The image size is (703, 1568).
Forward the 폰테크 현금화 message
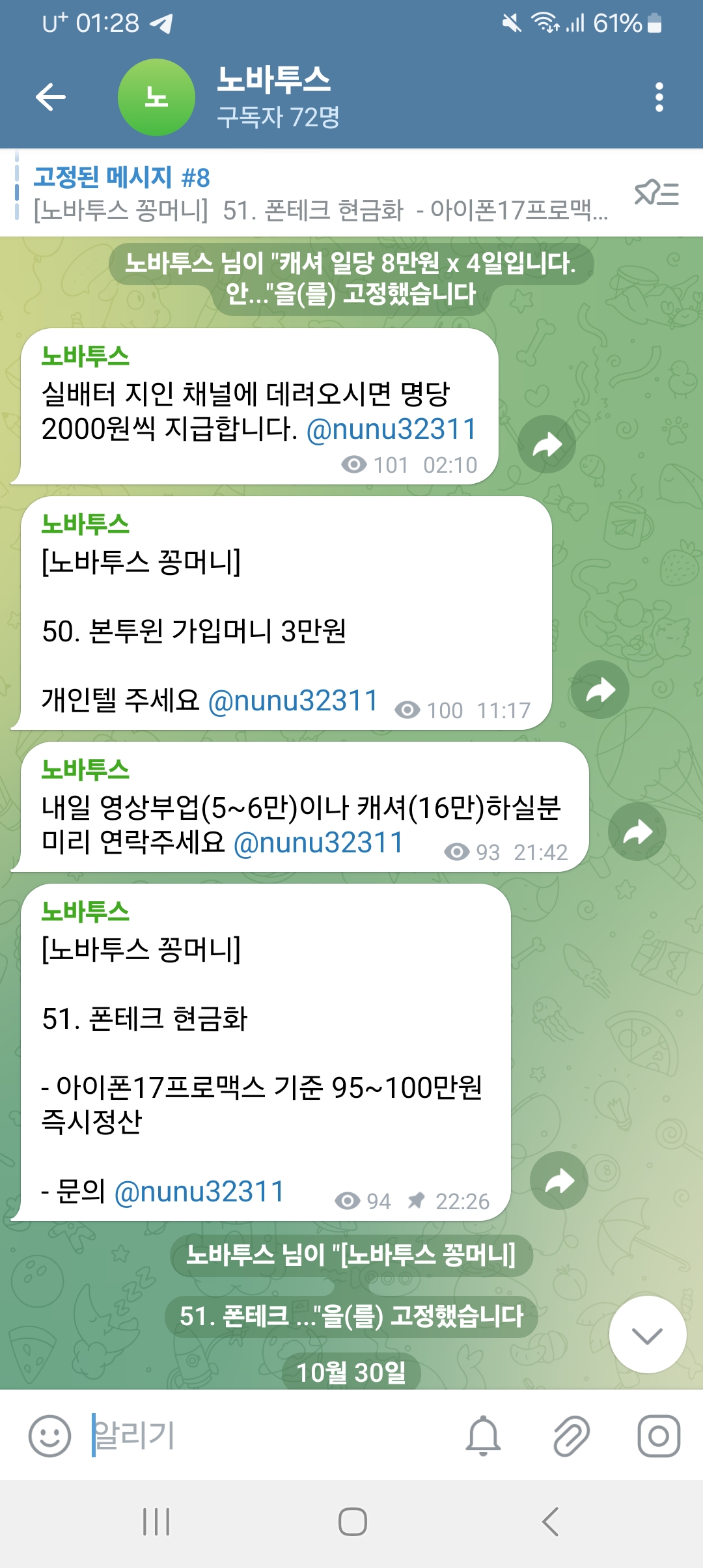(558, 1179)
